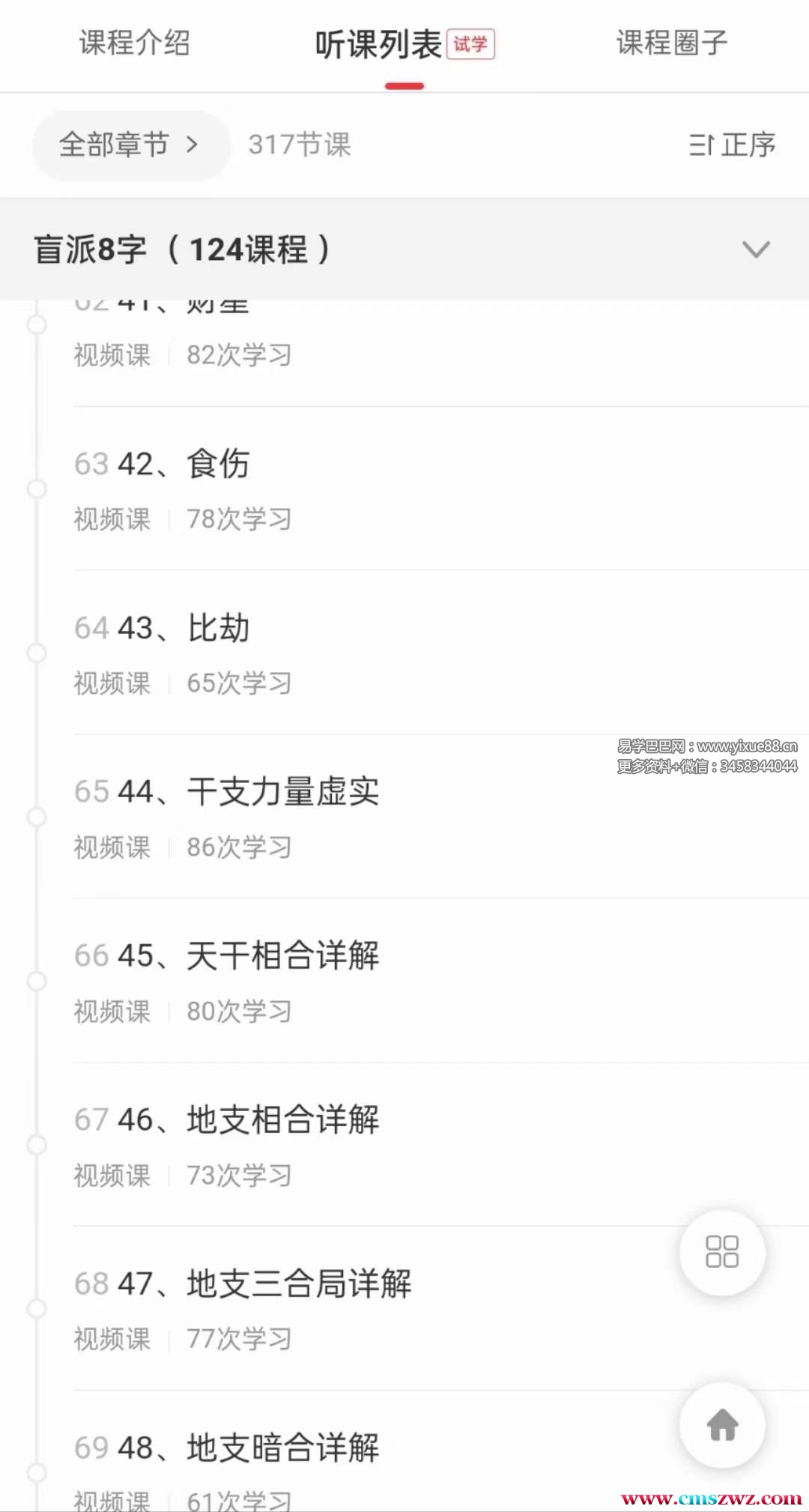The image size is (809, 1512).
Task: Switch to the 课程介绍 tab
Action: tap(135, 43)
